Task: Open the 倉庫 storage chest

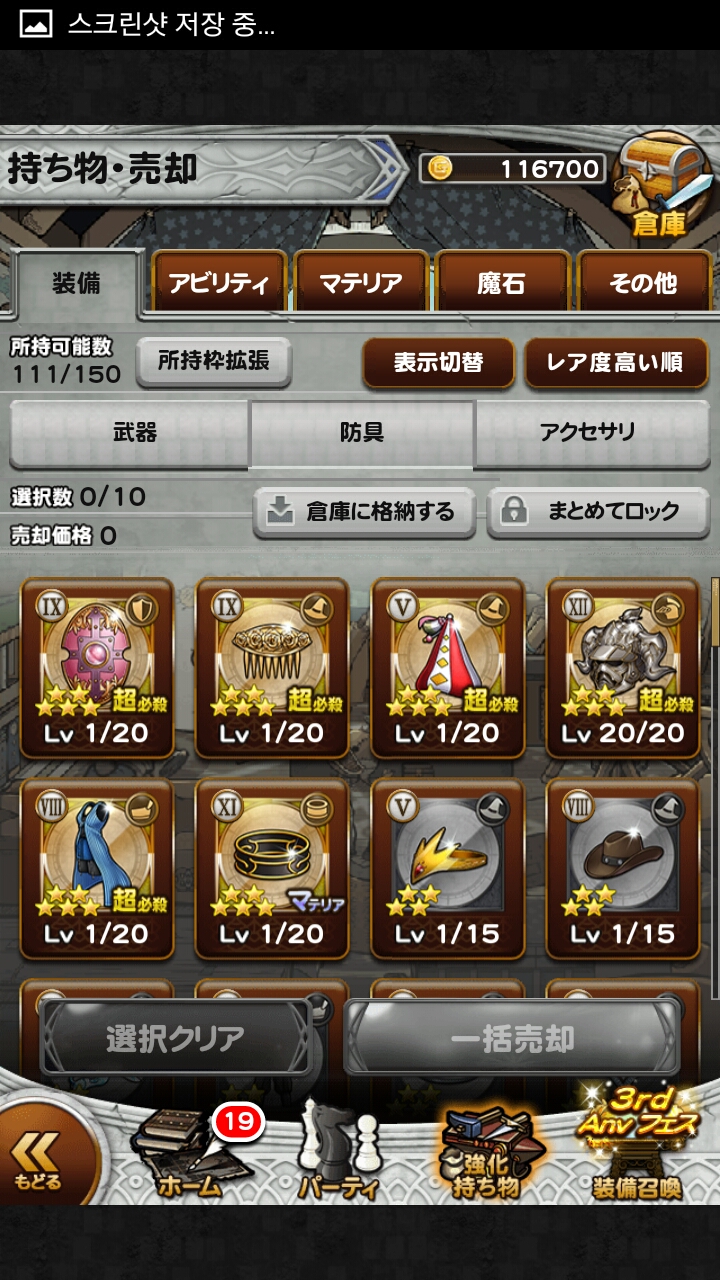Action: (660, 185)
